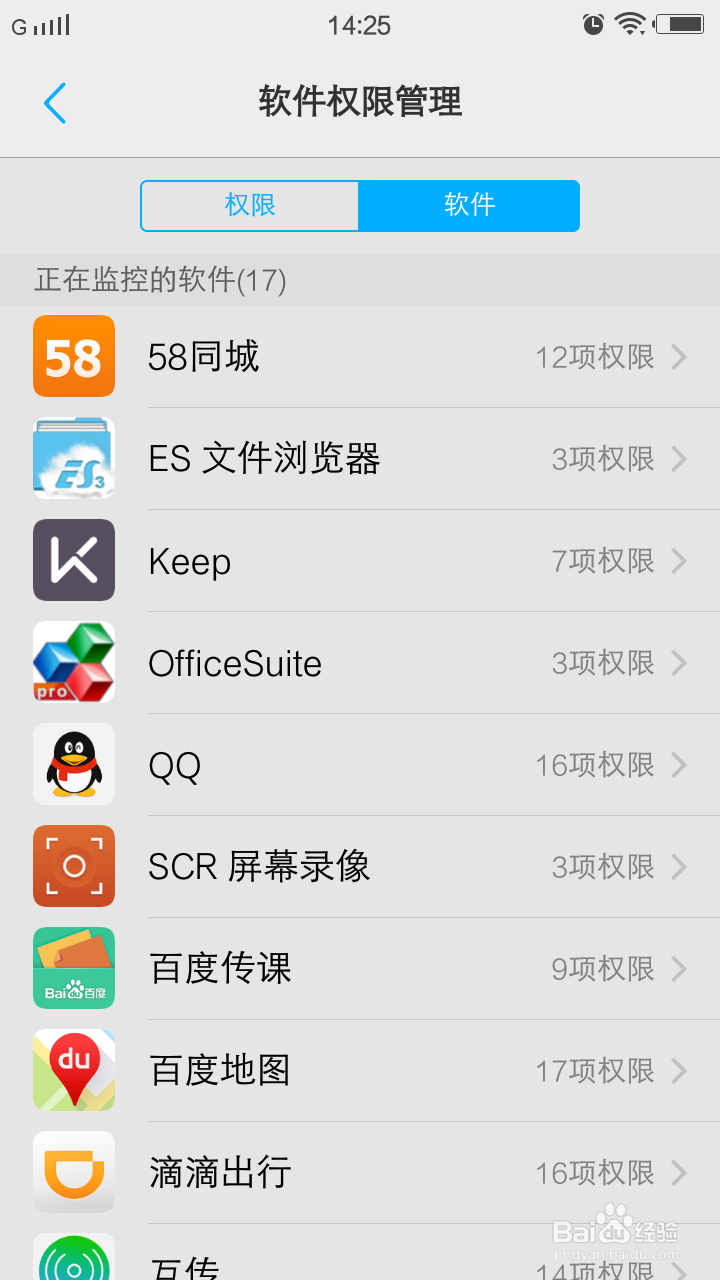Open 58同城 permission settings
The height and width of the screenshot is (1280, 720).
point(360,357)
